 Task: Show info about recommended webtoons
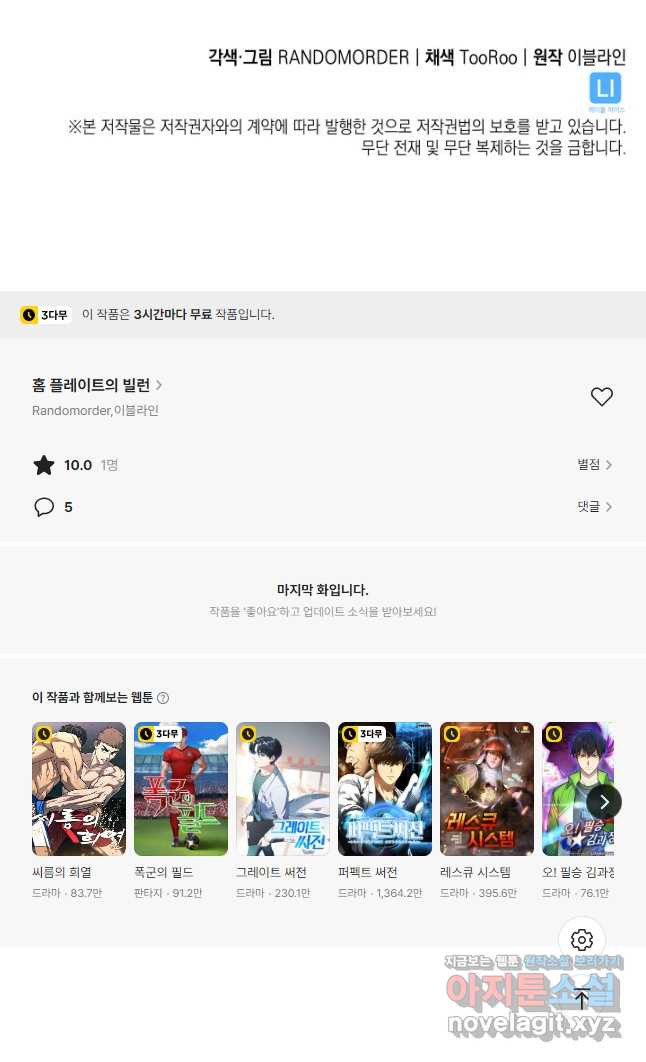[x=163, y=698]
